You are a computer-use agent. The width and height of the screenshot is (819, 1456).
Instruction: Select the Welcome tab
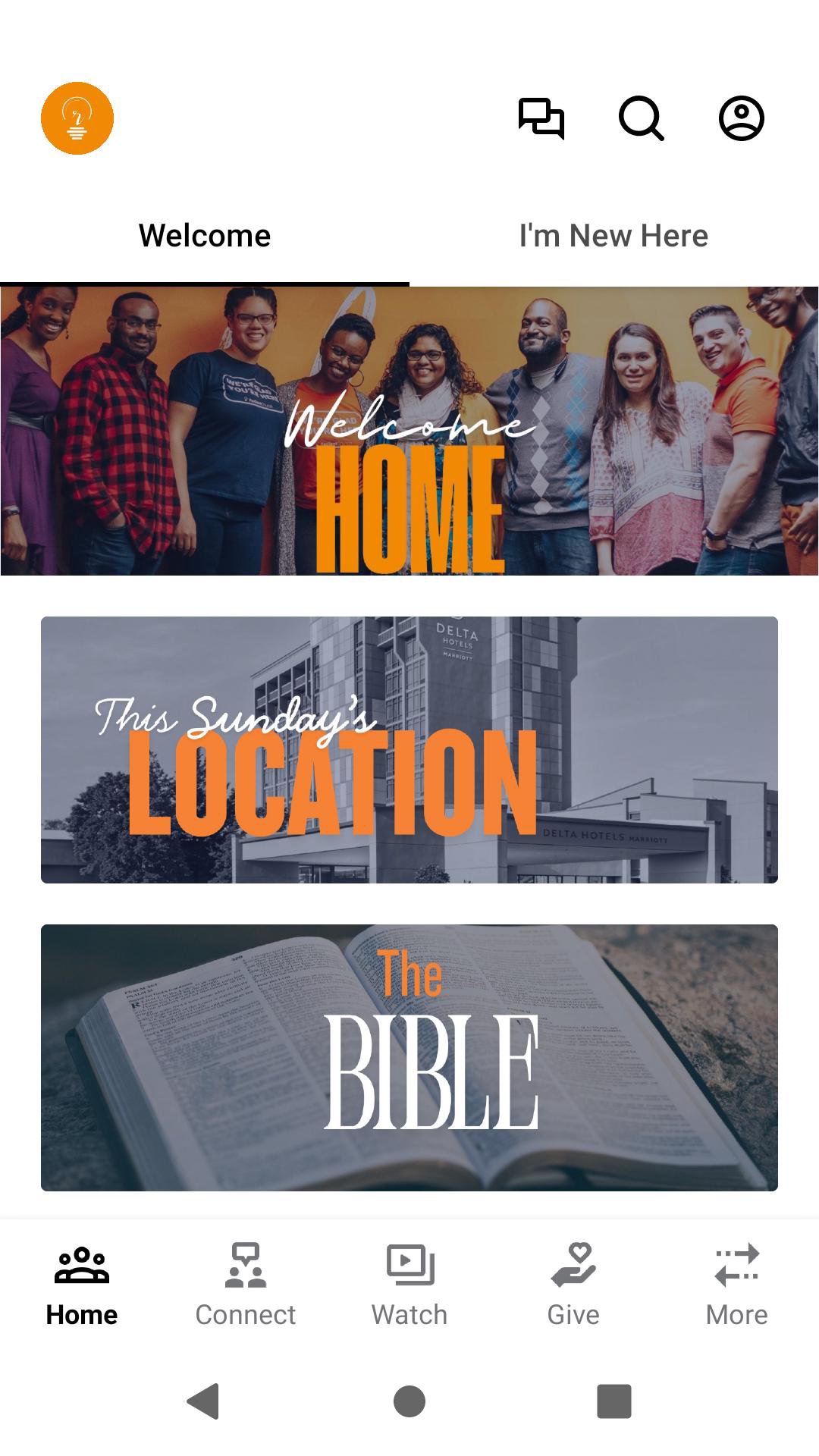click(x=205, y=236)
